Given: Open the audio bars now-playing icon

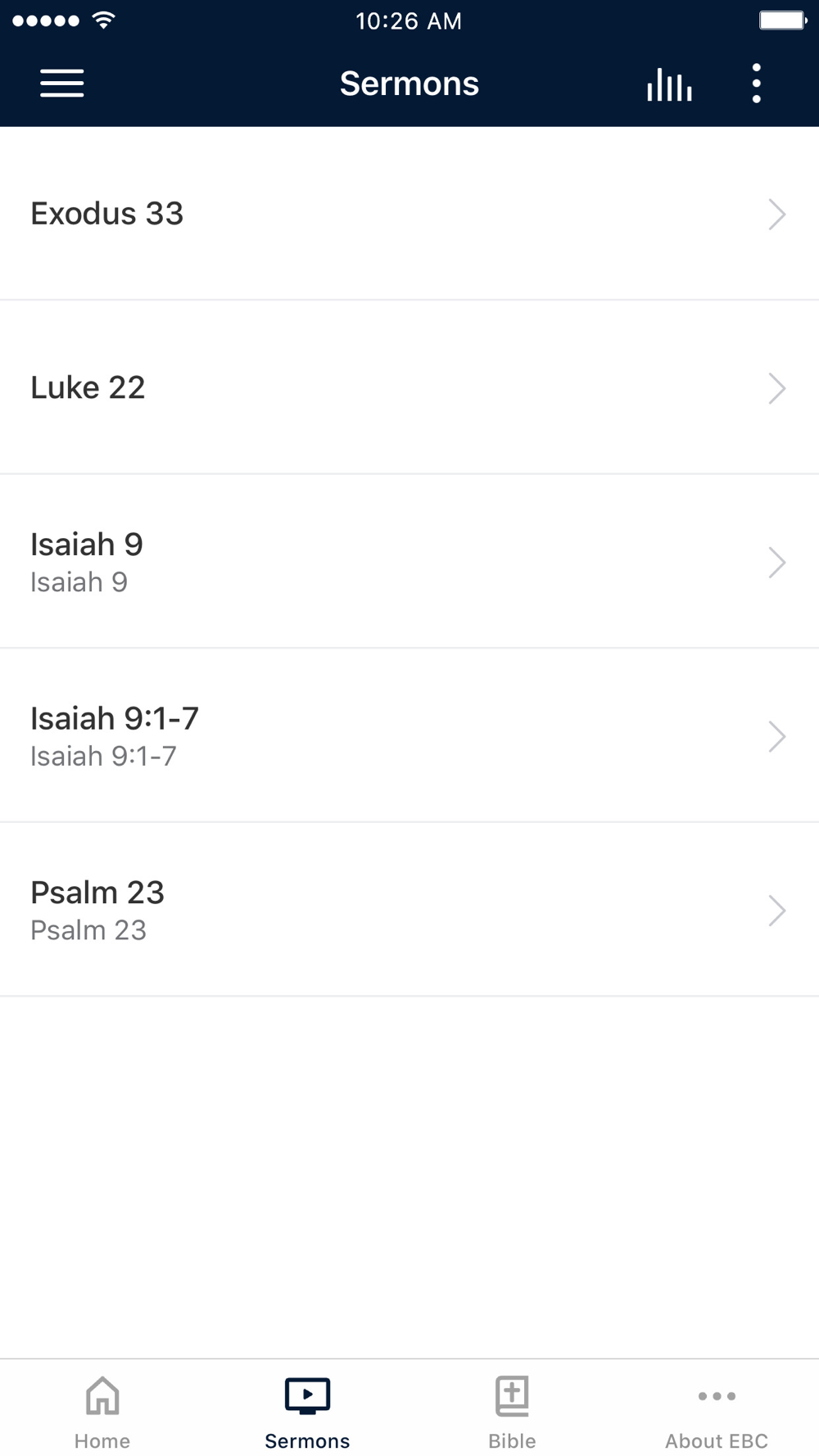Looking at the screenshot, I should coord(669,84).
